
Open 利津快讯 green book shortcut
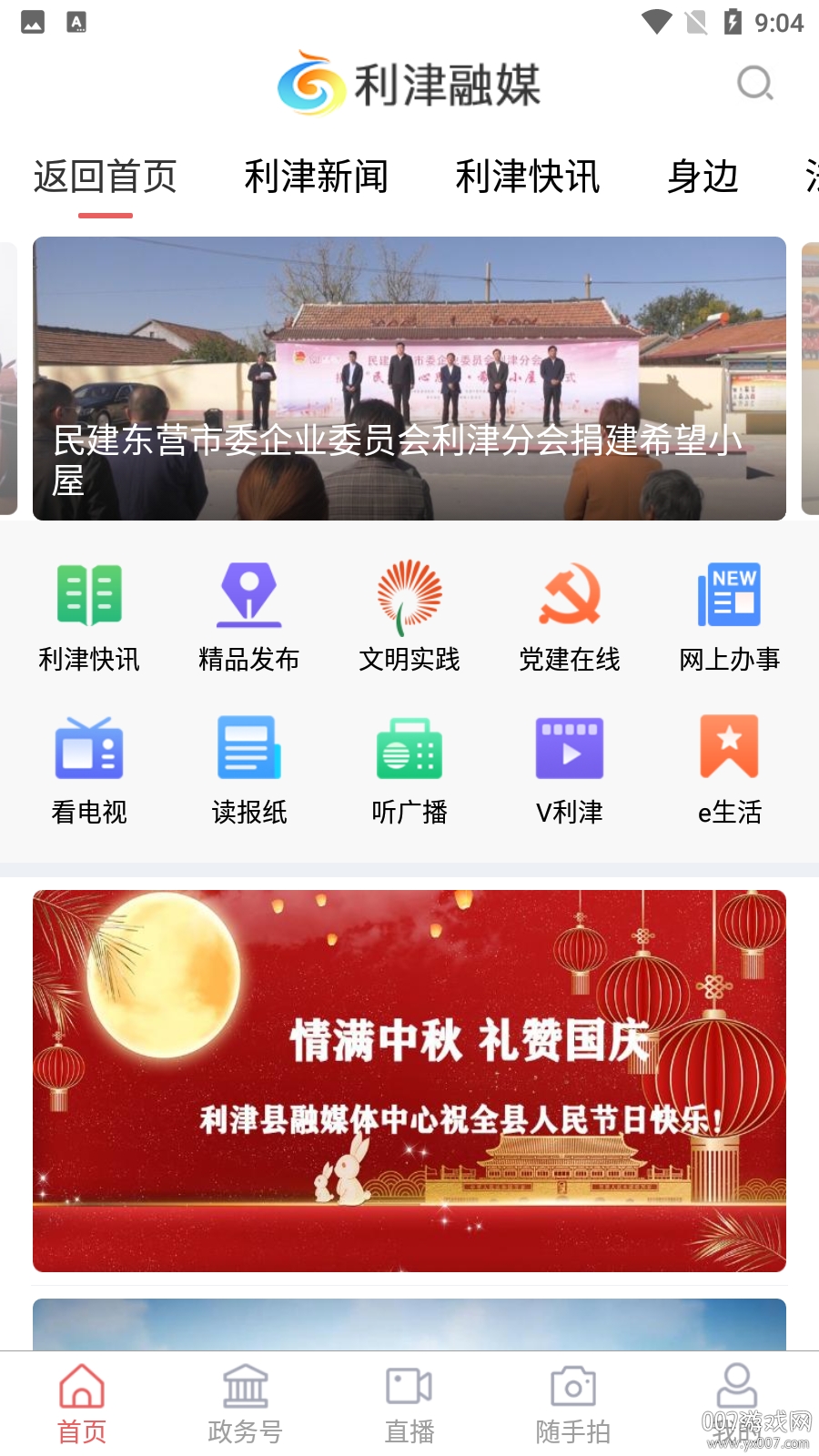point(89,617)
